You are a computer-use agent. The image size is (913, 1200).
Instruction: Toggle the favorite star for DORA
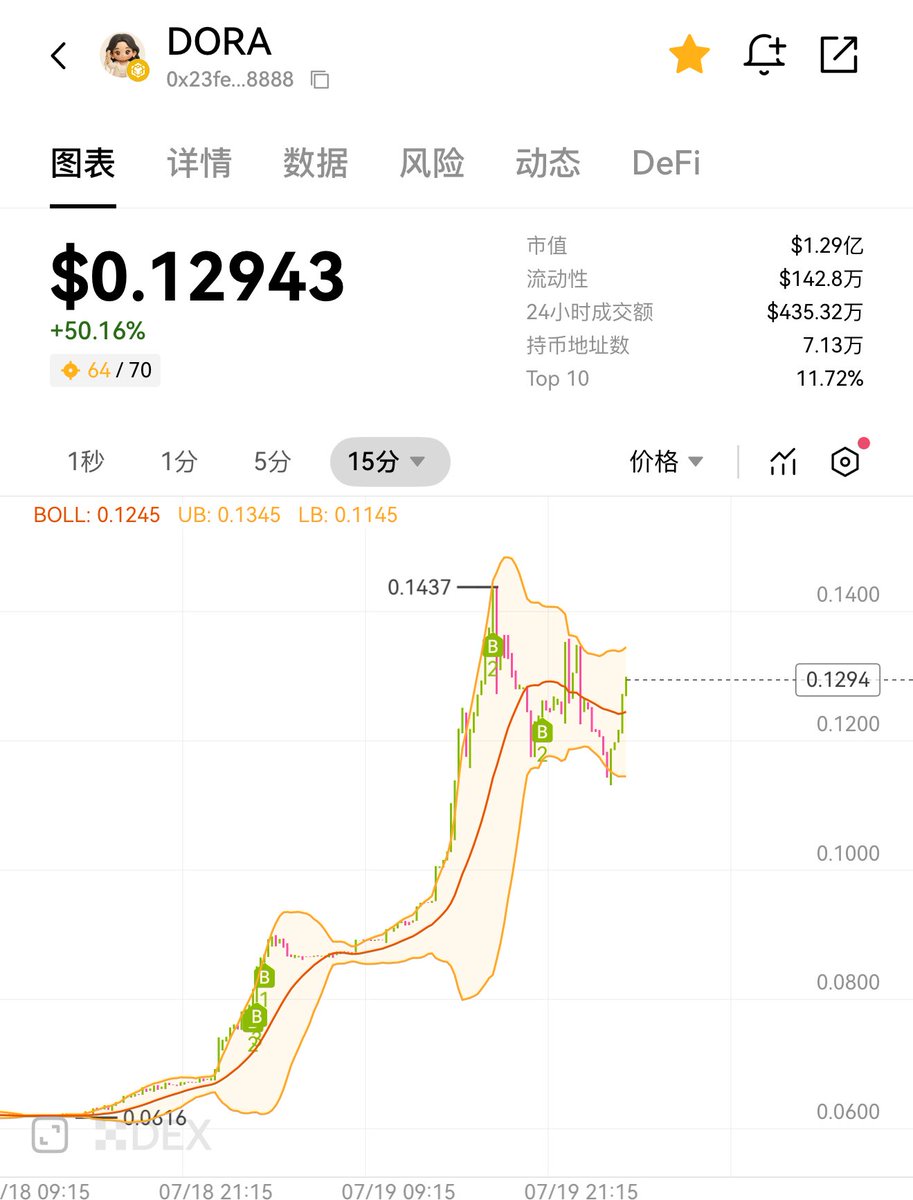click(x=689, y=55)
